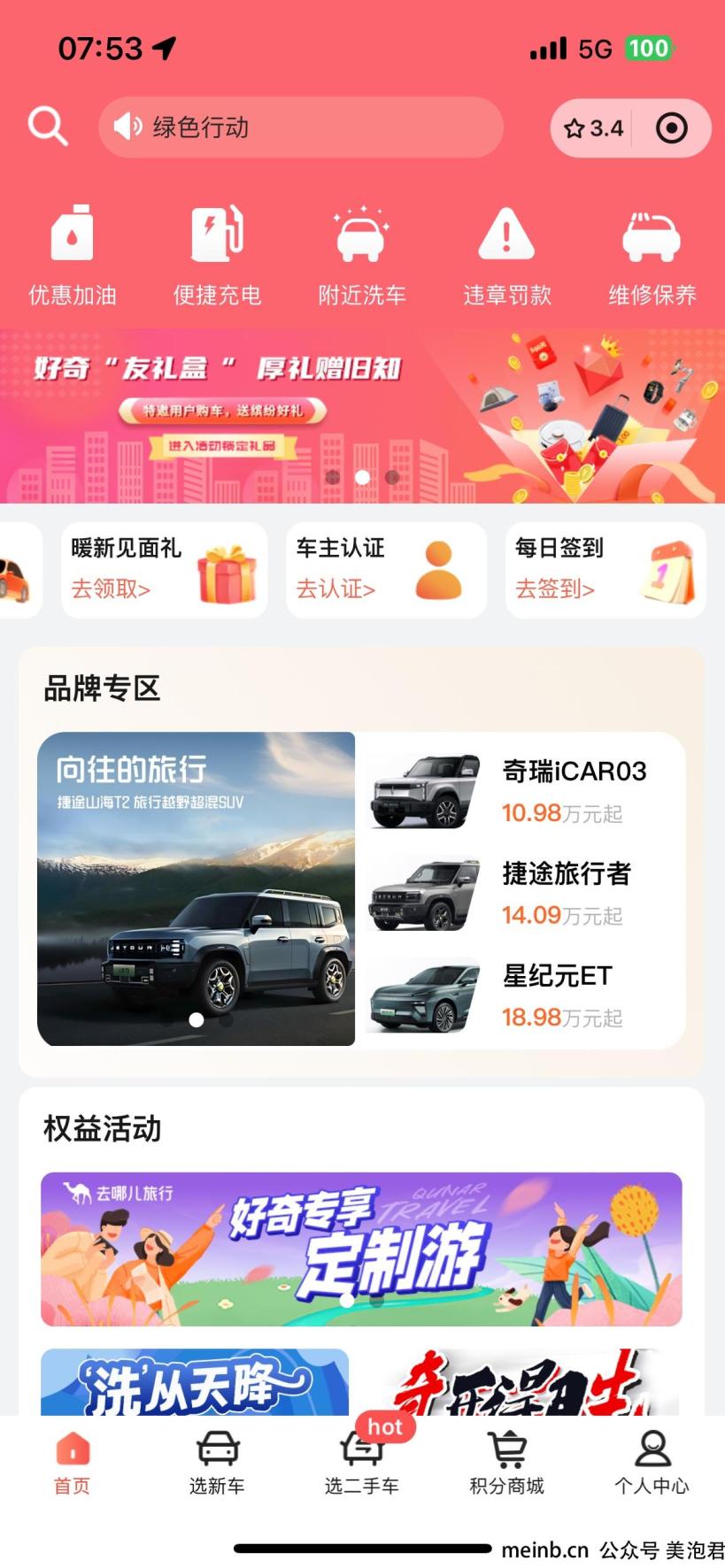View the 星纪元ET car listing
The width and height of the screenshot is (725, 1568).
522,995
